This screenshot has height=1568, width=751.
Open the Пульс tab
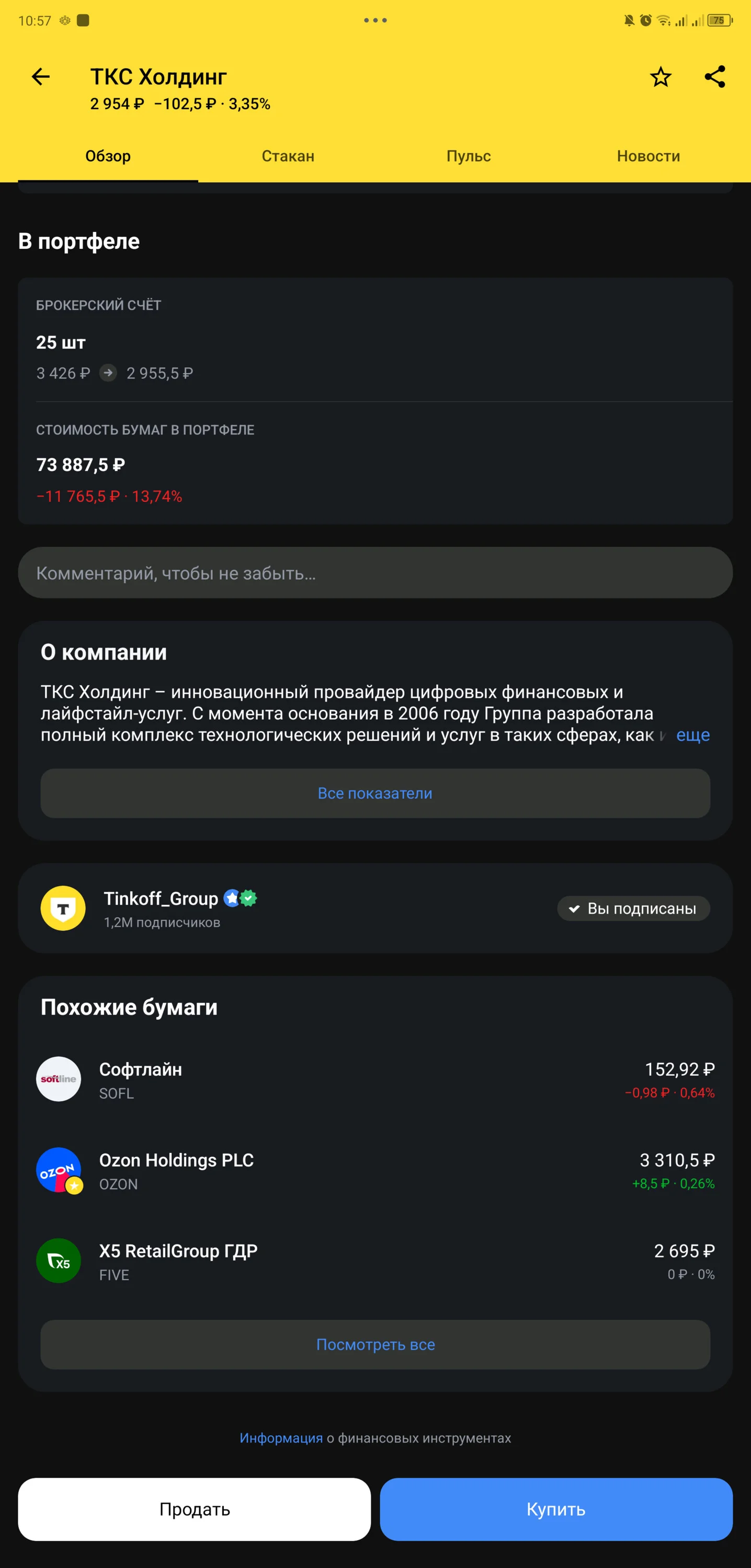pos(469,156)
